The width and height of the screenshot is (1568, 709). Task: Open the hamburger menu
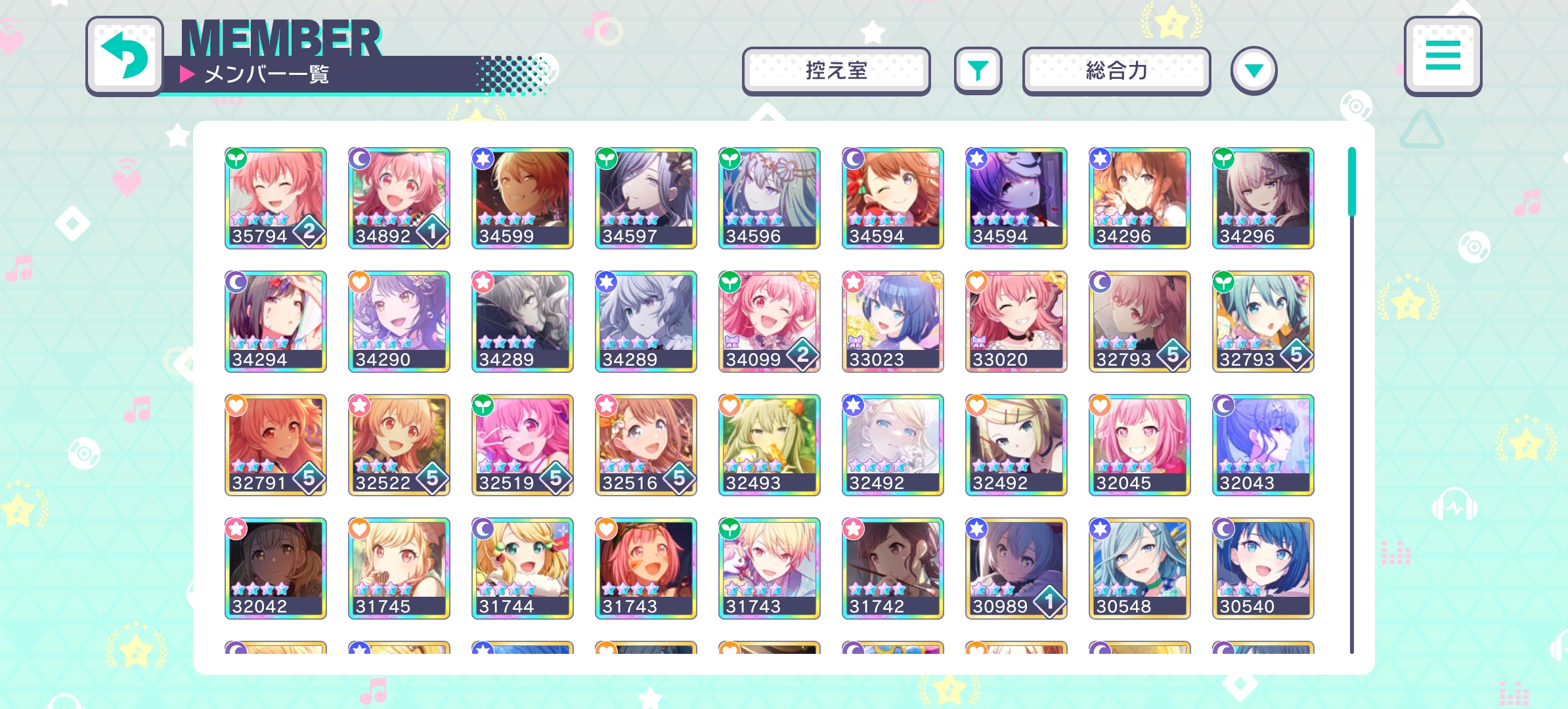tap(1443, 56)
